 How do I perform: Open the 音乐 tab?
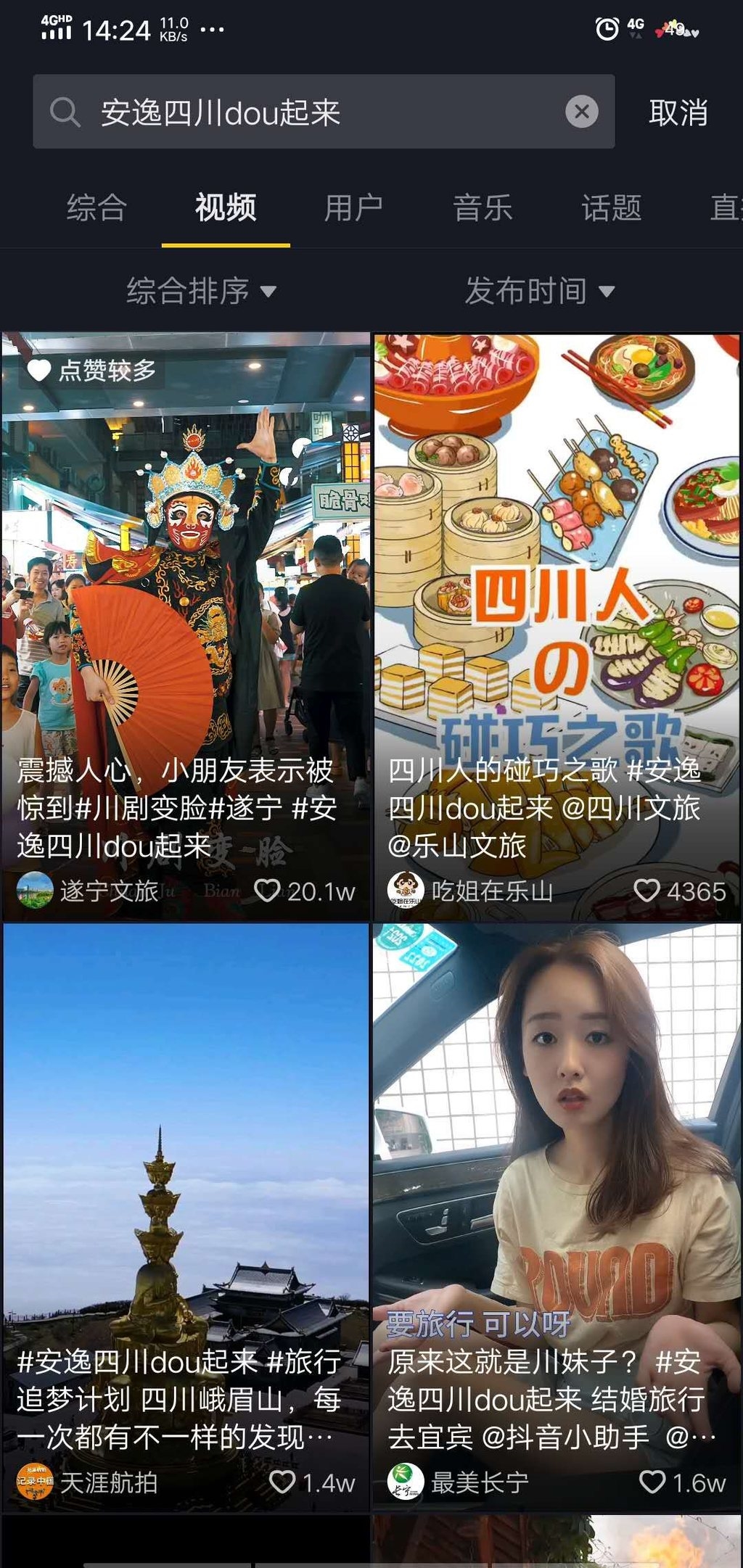[483, 208]
